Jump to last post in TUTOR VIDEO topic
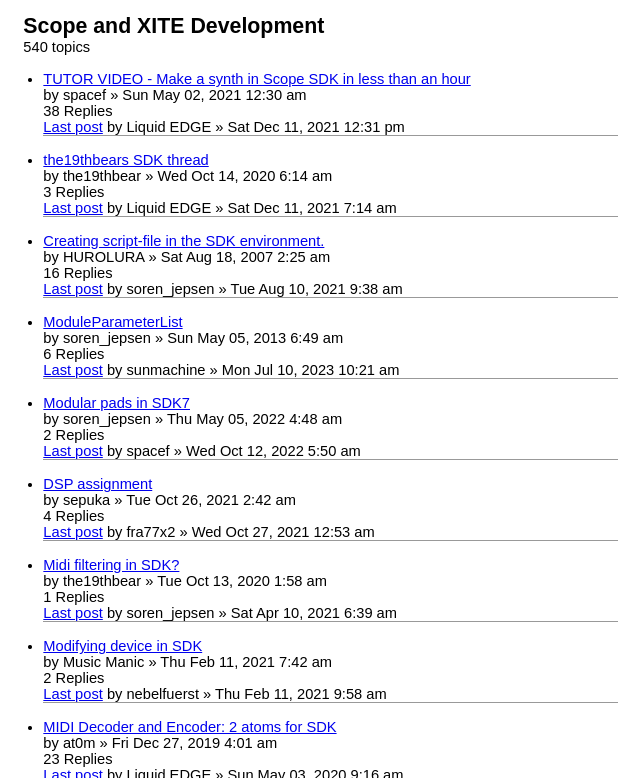 pyautogui.click(x=73, y=127)
